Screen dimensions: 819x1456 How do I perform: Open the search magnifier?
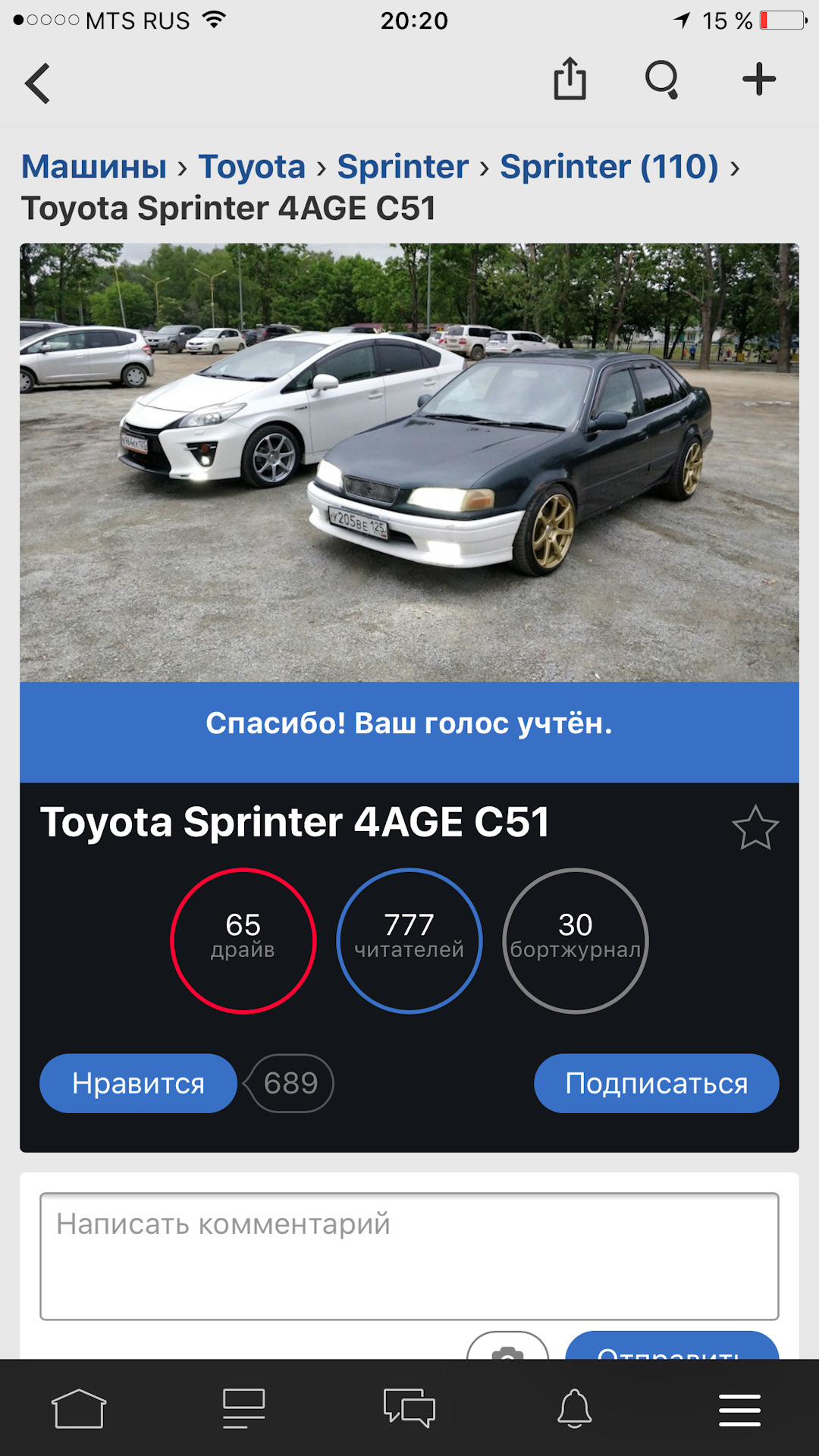click(662, 80)
